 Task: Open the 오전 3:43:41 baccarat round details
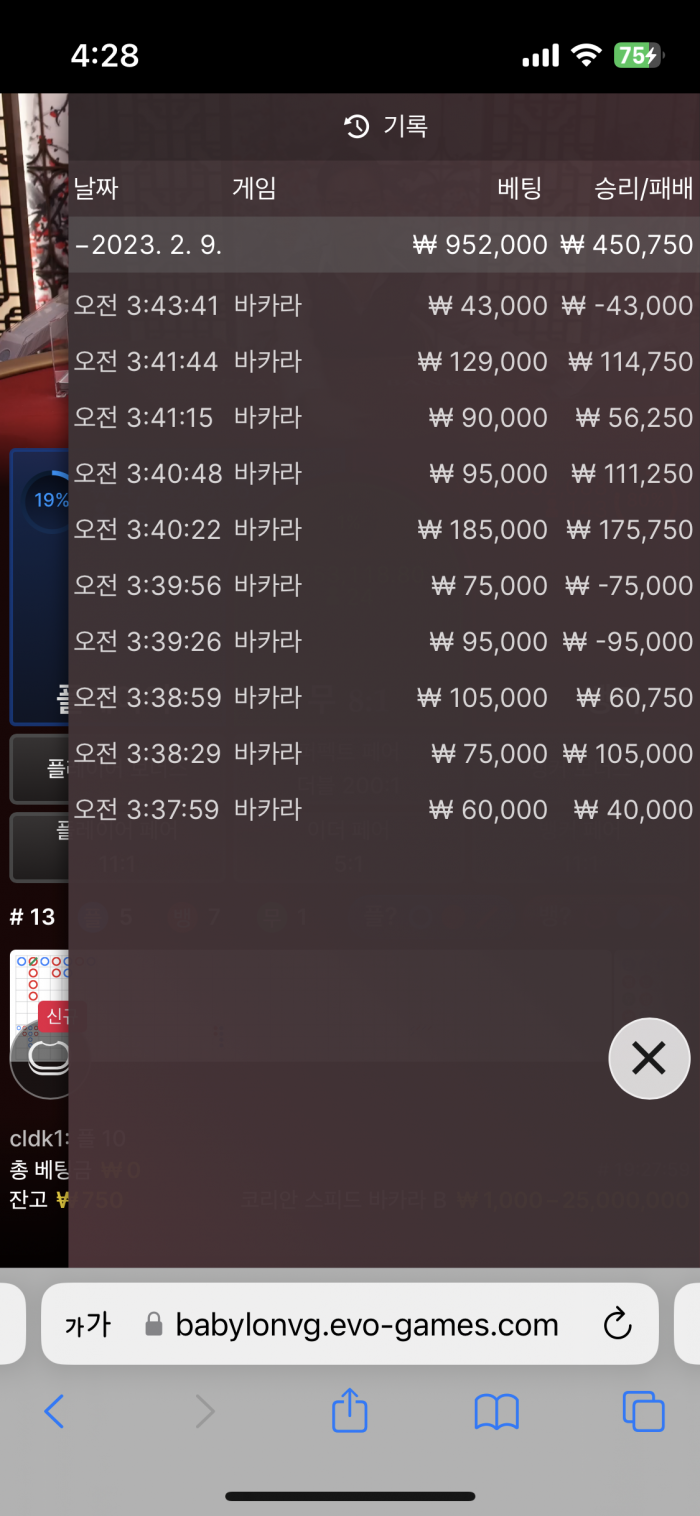[383, 306]
